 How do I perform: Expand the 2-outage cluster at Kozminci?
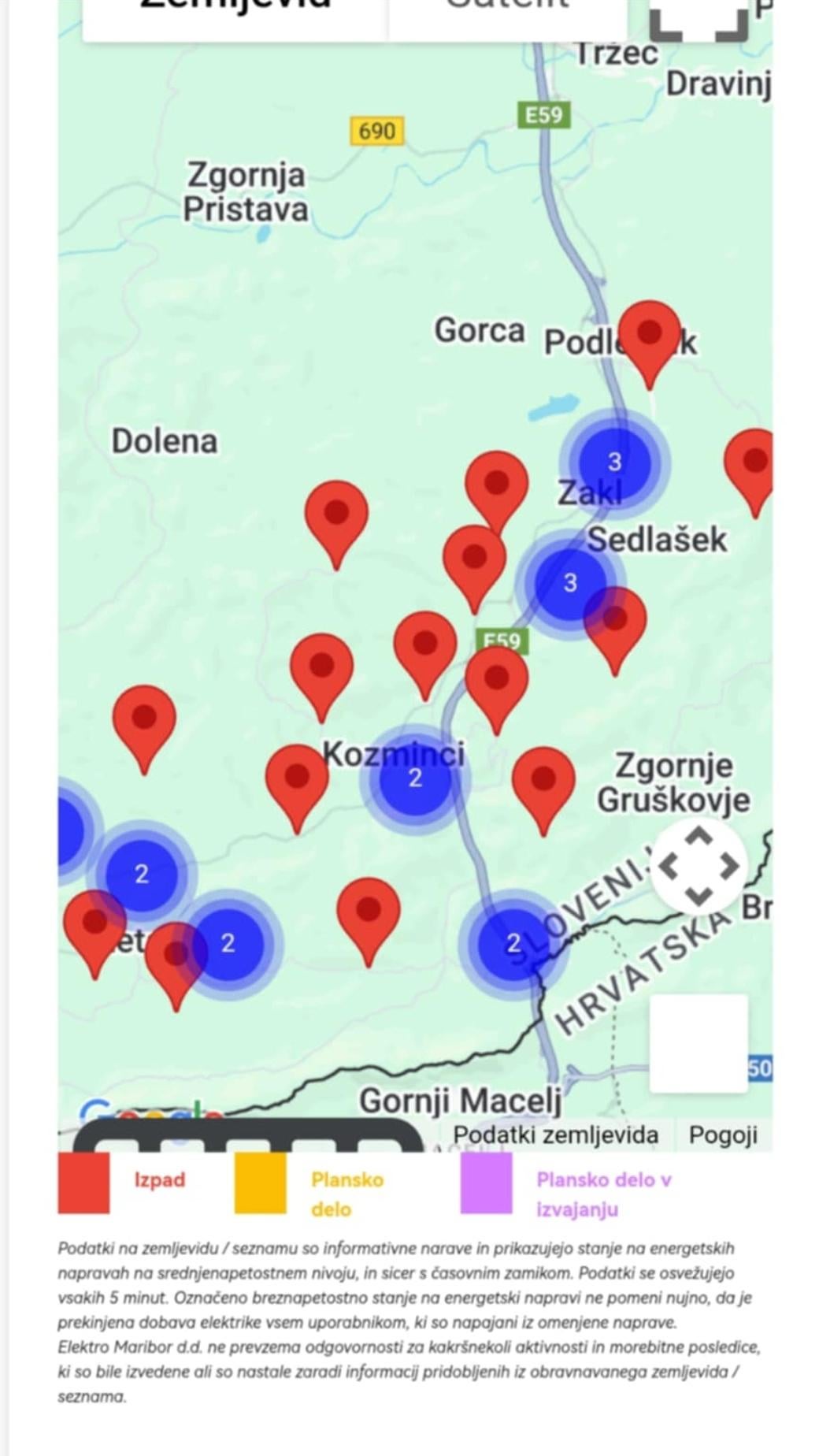pos(415,778)
